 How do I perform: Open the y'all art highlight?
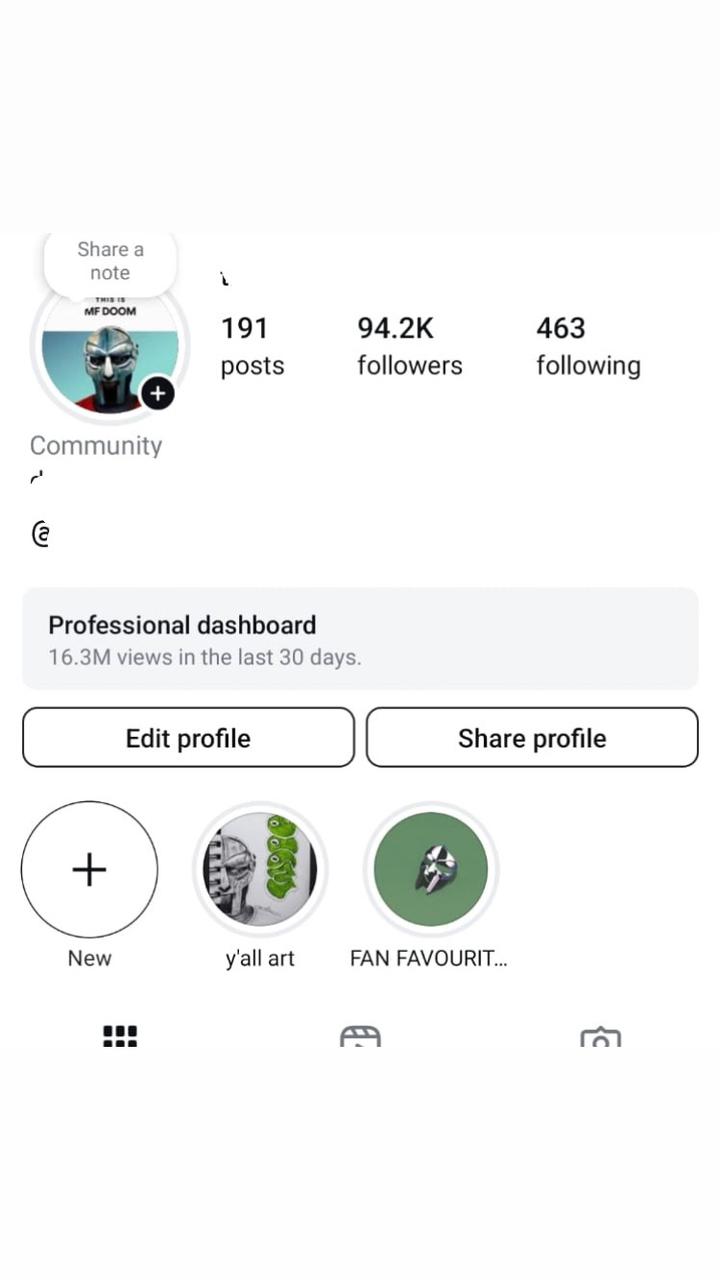(260, 870)
